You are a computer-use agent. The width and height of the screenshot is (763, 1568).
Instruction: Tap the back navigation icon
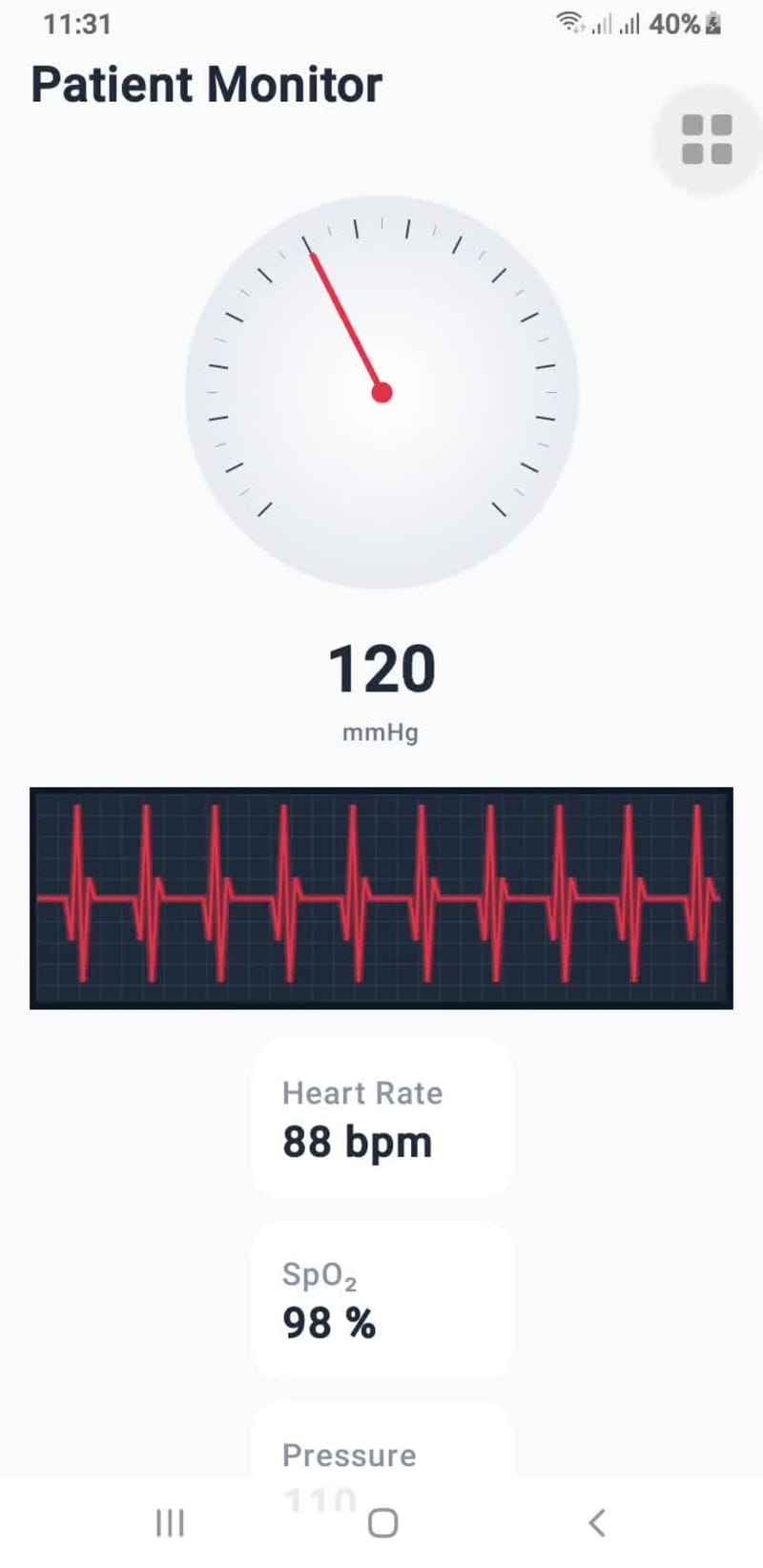[x=596, y=1523]
